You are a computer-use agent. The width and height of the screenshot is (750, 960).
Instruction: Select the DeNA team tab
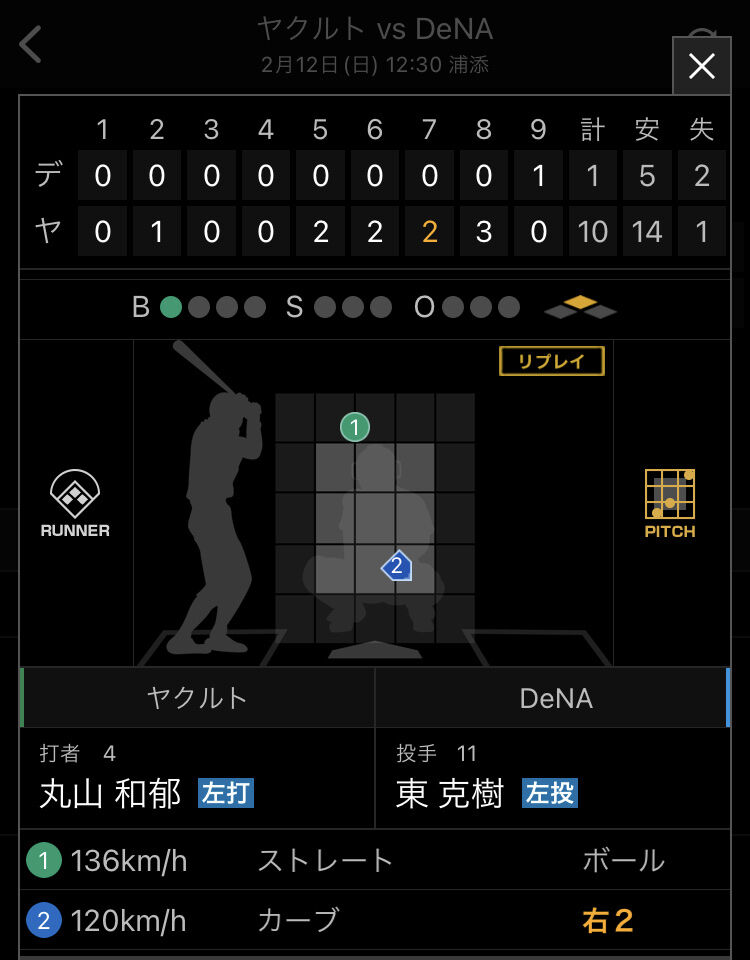[555, 698]
